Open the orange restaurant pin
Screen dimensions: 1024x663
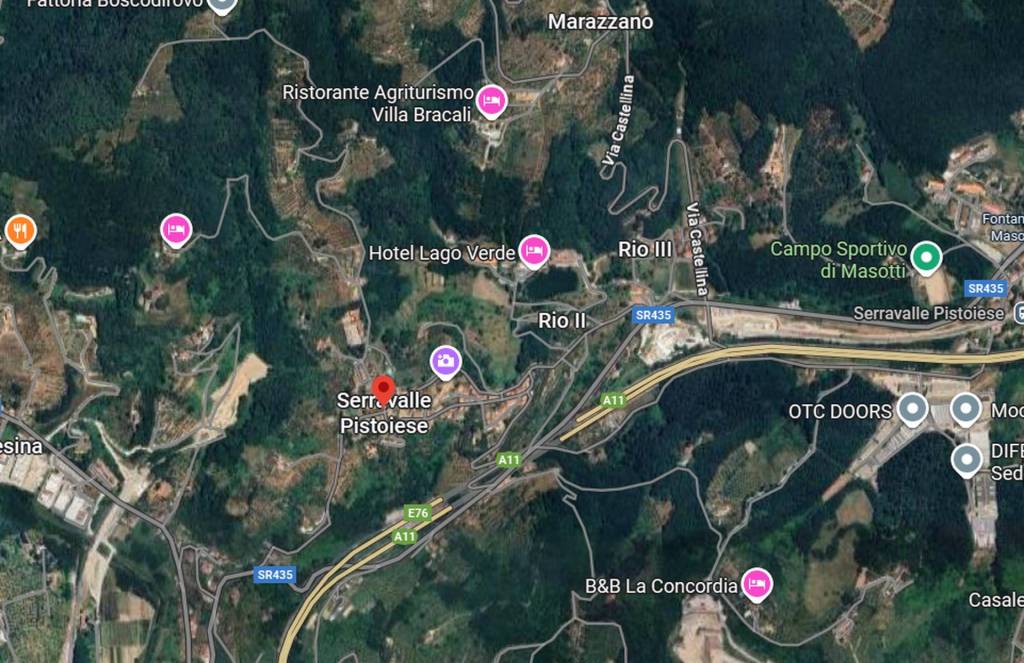pos(21,231)
